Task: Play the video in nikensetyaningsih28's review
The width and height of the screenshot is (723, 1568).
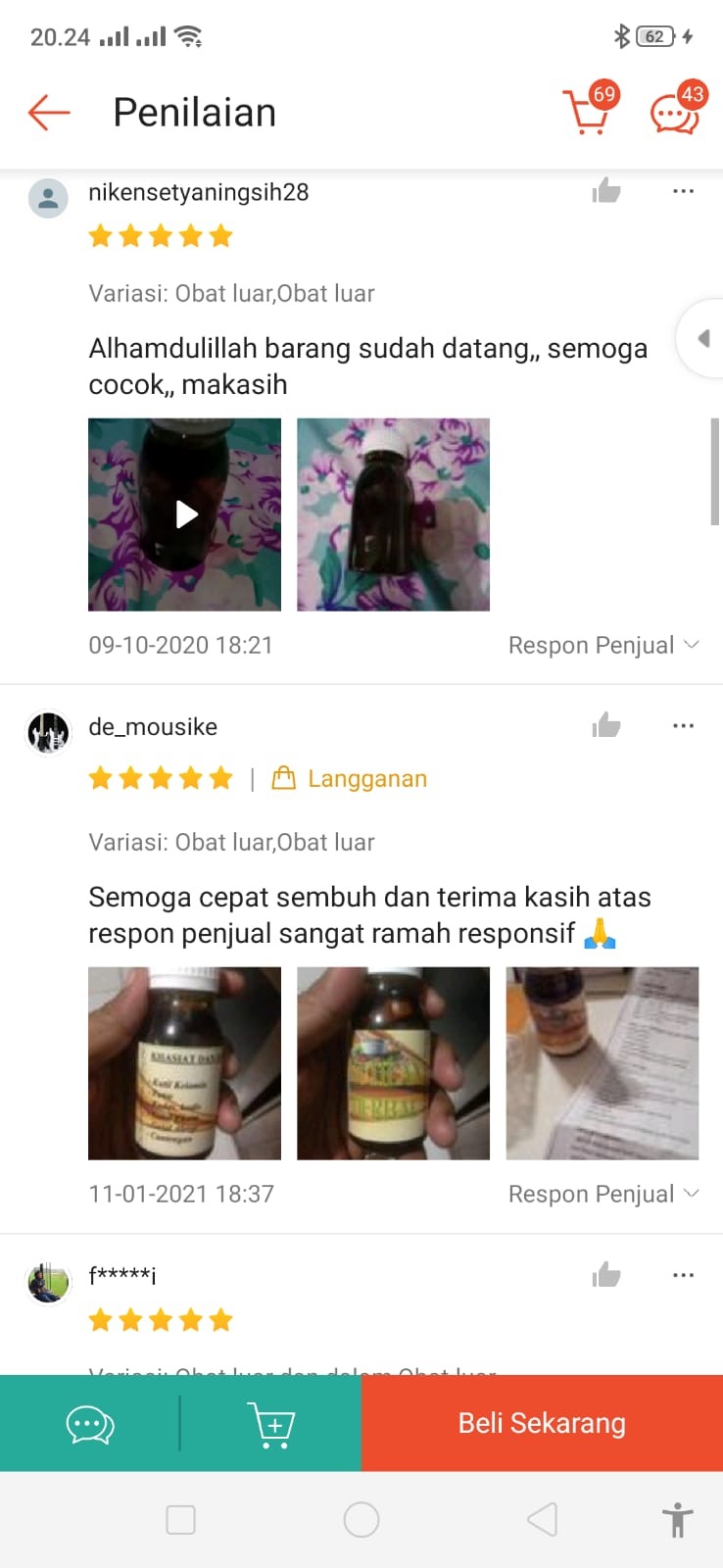Action: coord(185,514)
